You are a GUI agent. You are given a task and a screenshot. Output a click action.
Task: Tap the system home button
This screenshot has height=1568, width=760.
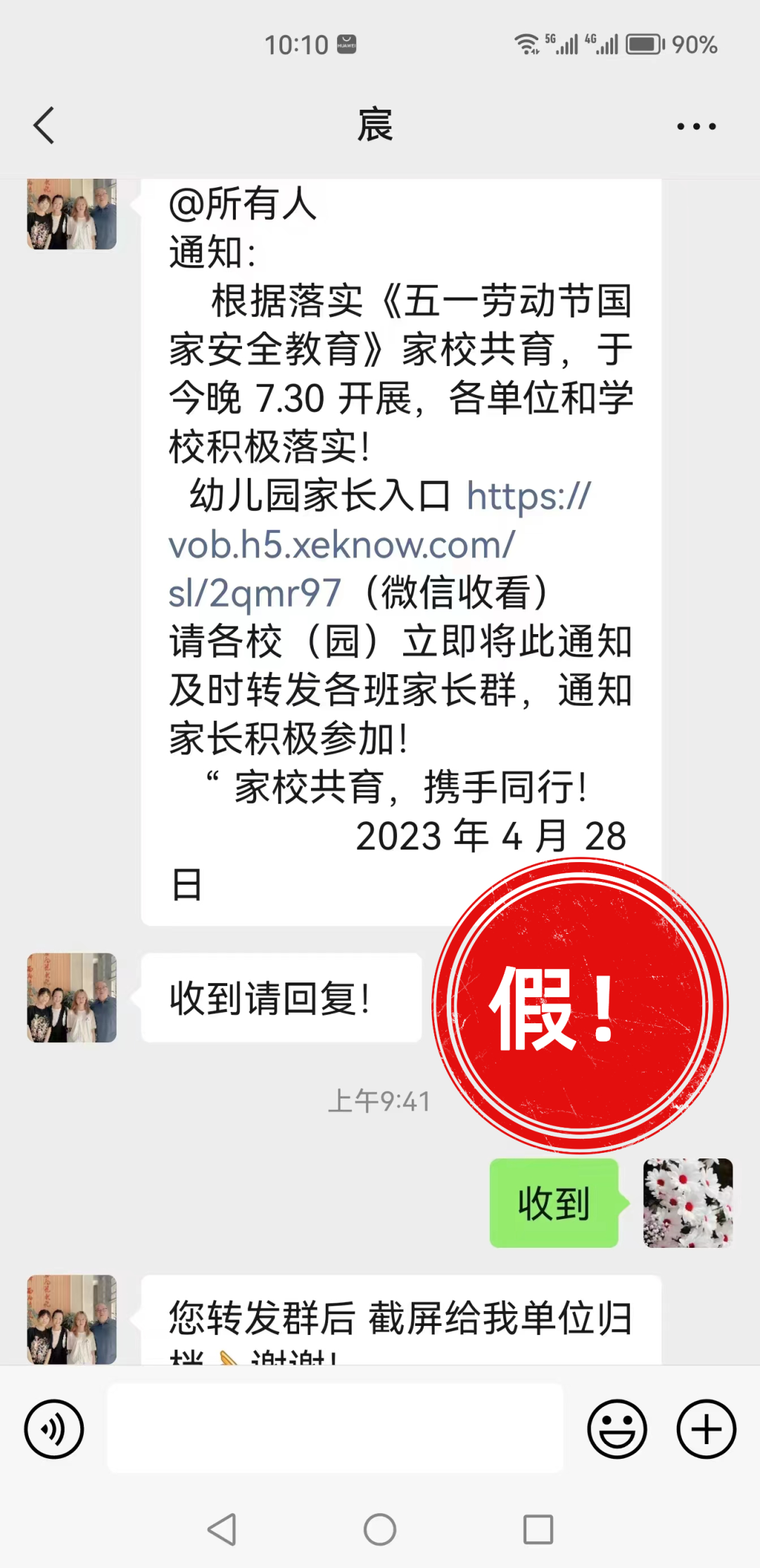coord(380,1530)
